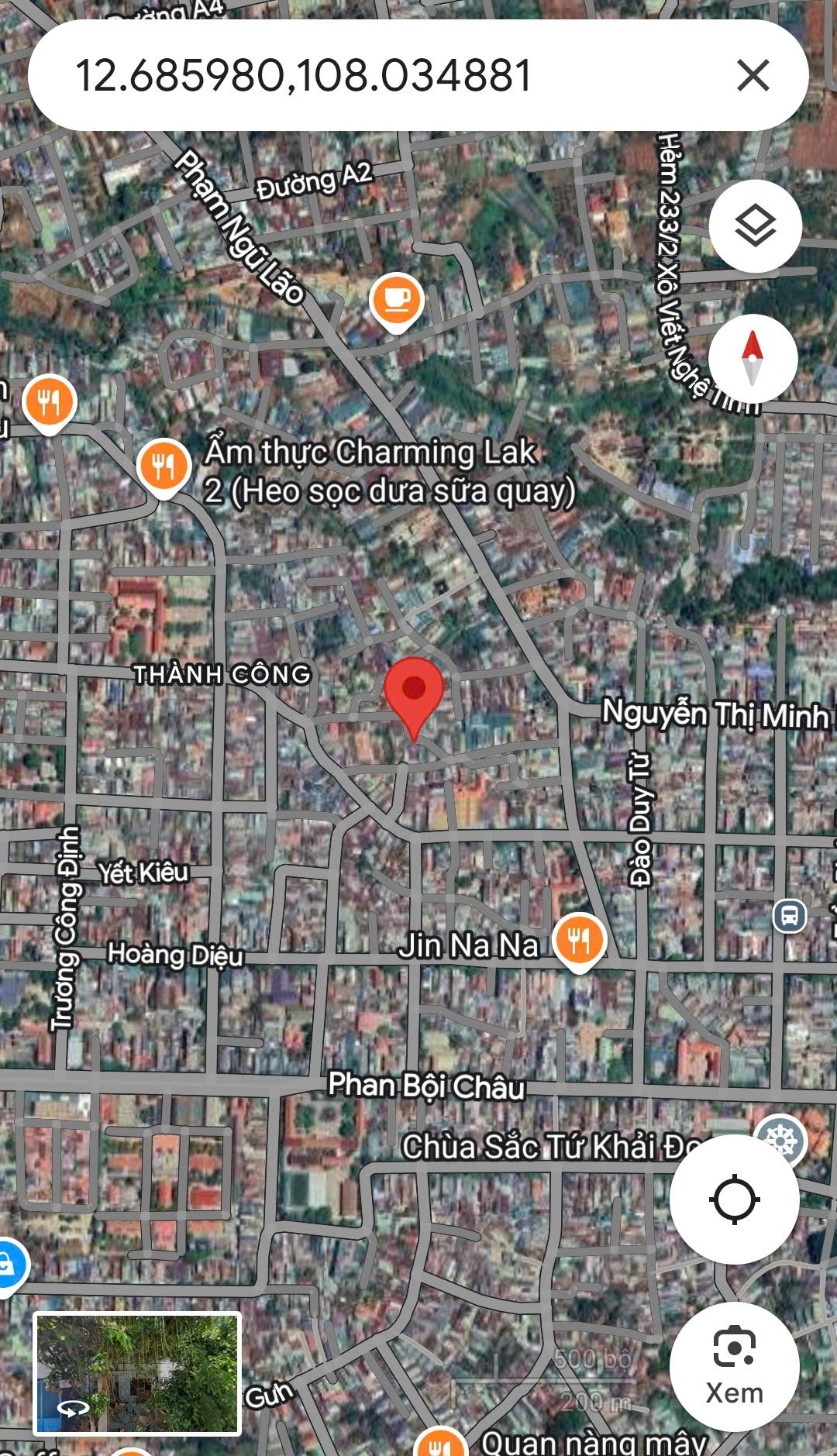Open the Xem lens camera button
The width and height of the screenshot is (837, 1456).
(x=734, y=1365)
